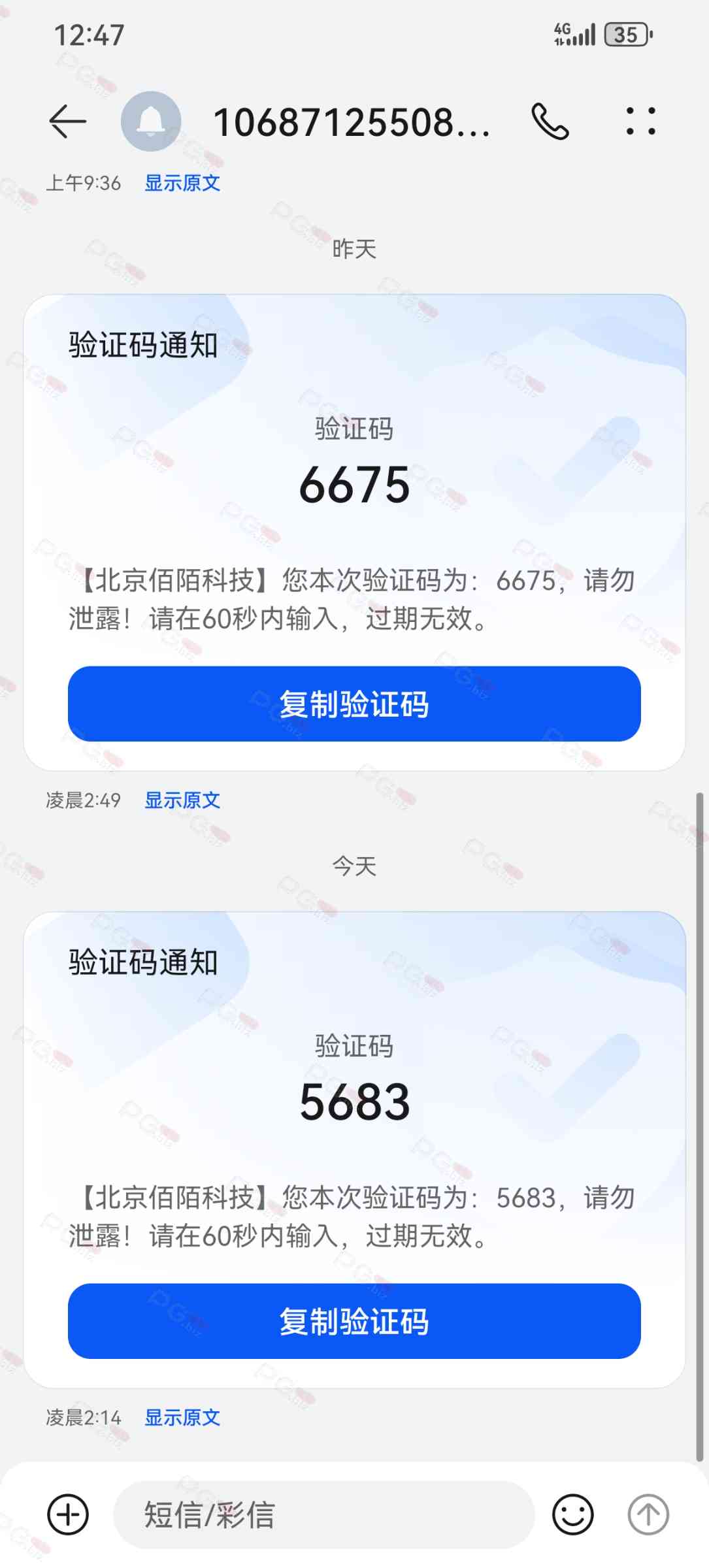Copy verification code 6675

pos(354,704)
